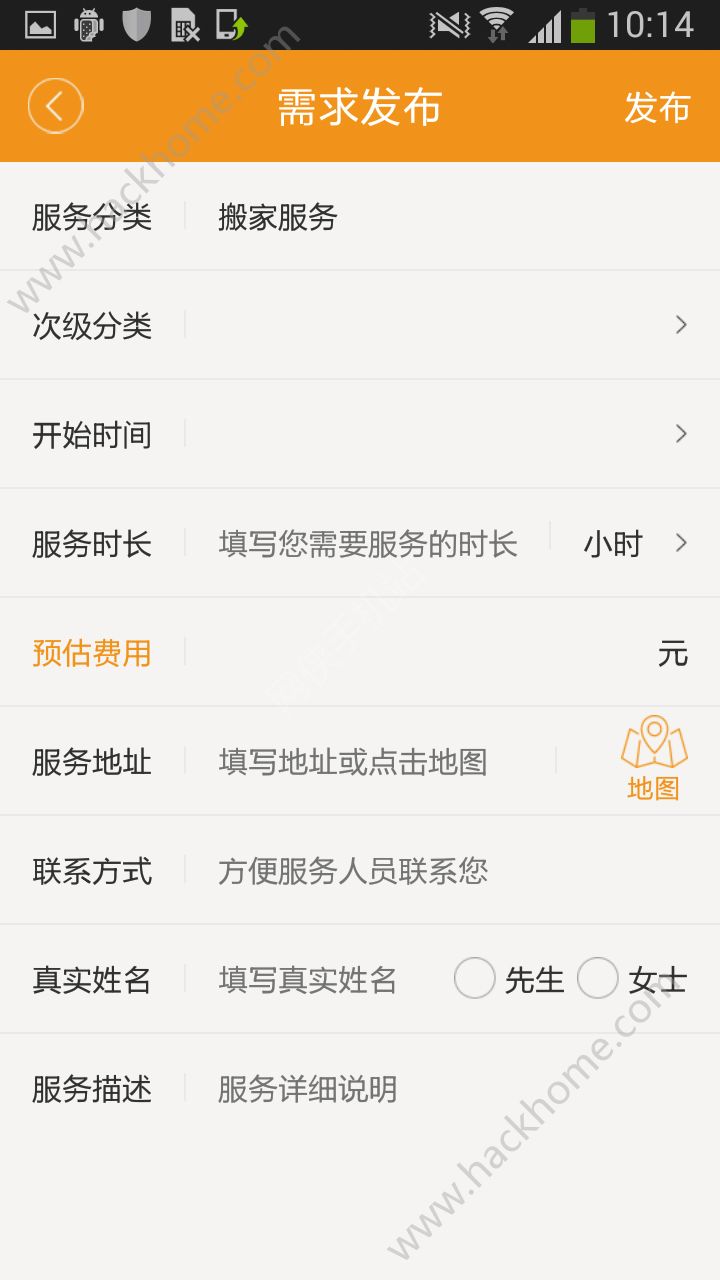720x1280 pixels.
Task: Choose a start time in 开始时间
Action: click(x=430, y=434)
